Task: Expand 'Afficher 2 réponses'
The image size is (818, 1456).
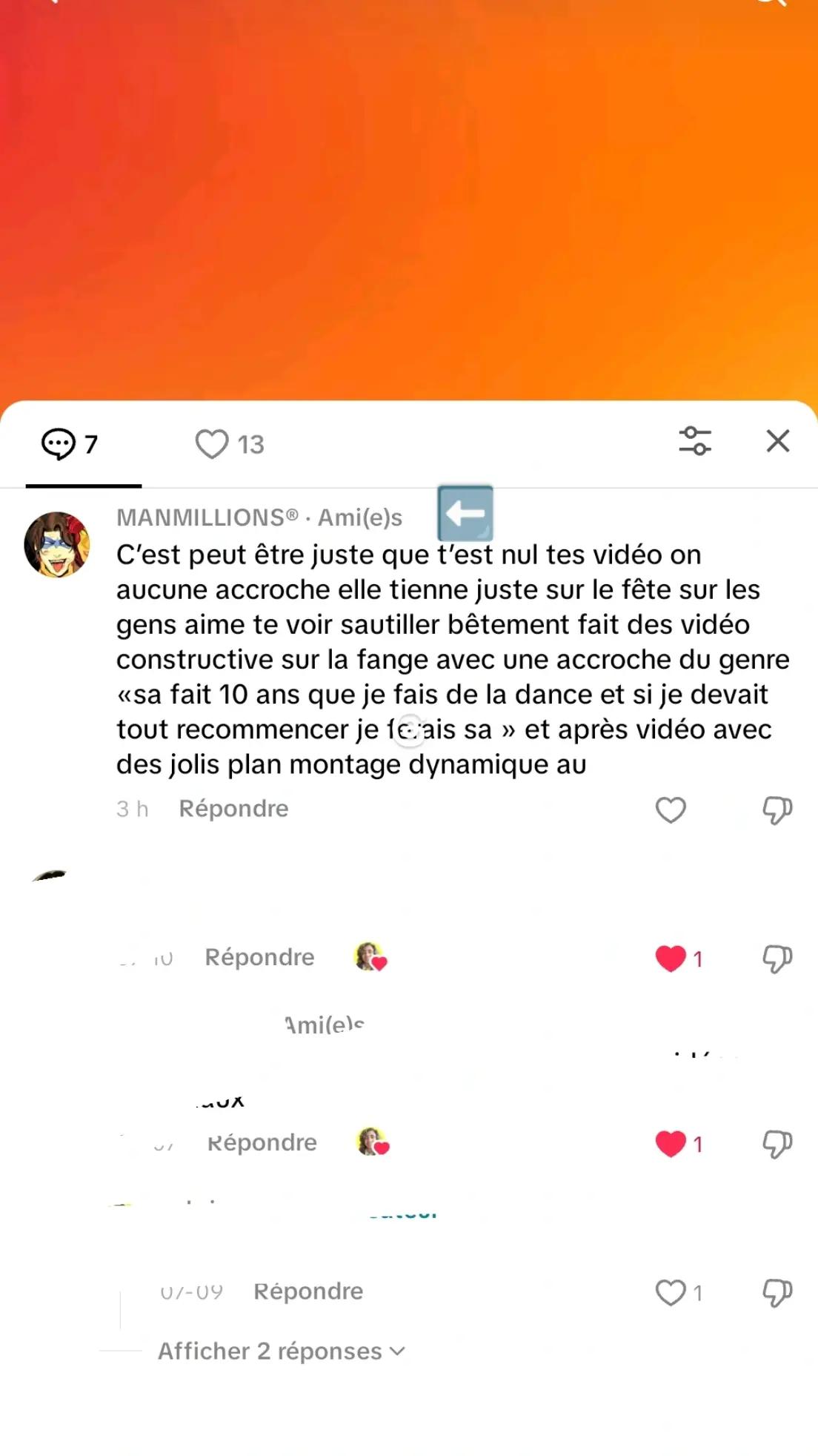Action: click(x=282, y=1351)
